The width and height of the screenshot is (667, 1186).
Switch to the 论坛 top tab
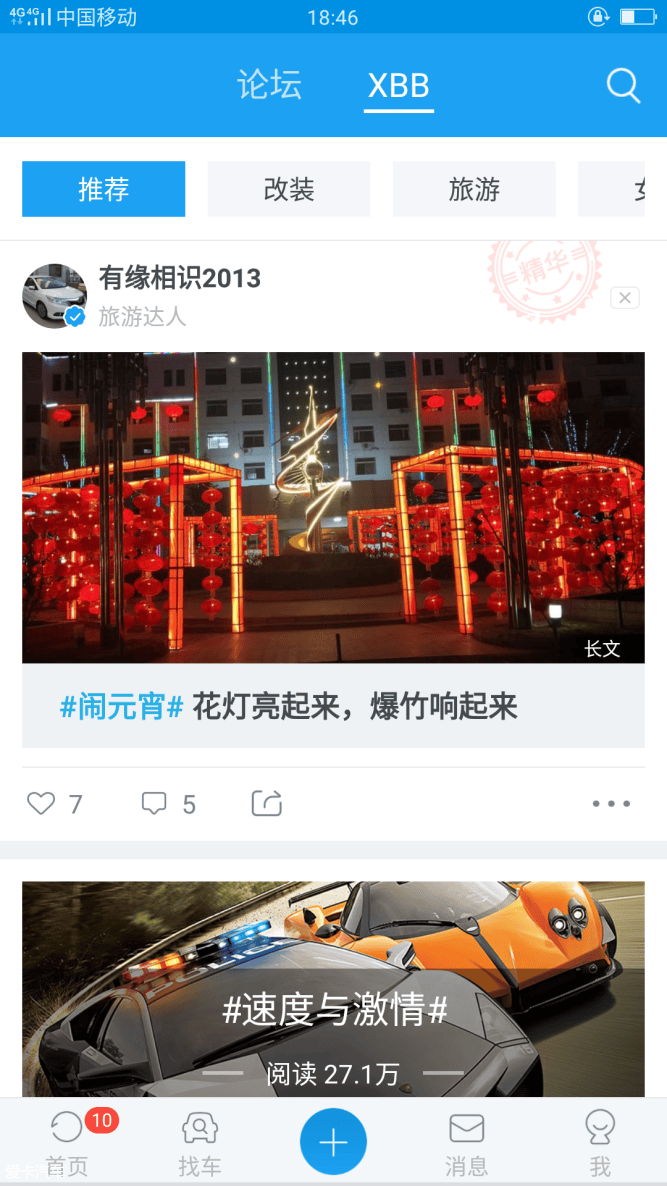pos(269,85)
